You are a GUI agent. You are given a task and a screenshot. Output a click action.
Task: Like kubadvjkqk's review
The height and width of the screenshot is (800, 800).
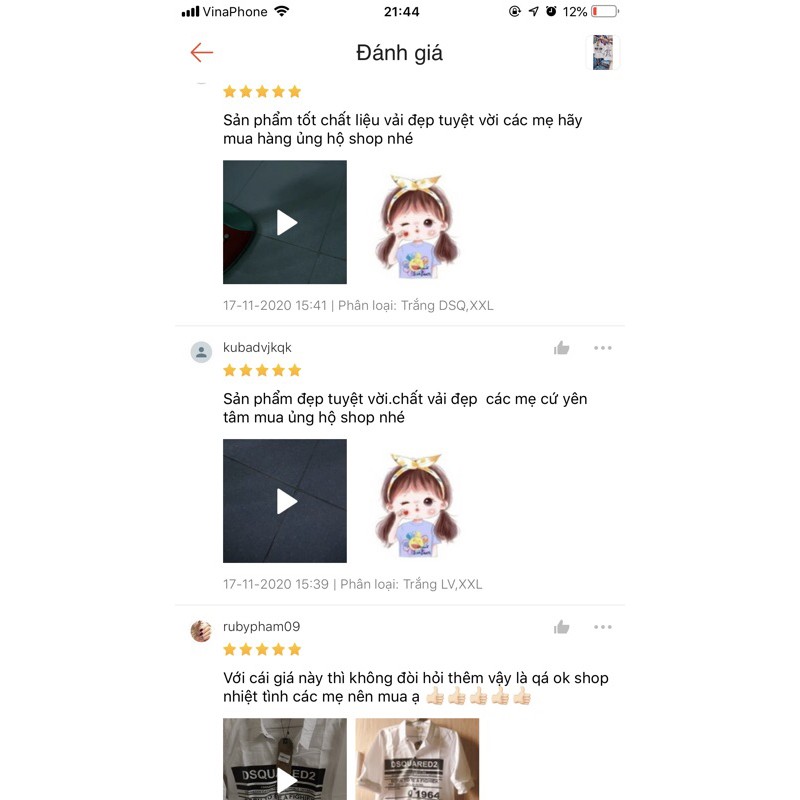coord(562,348)
